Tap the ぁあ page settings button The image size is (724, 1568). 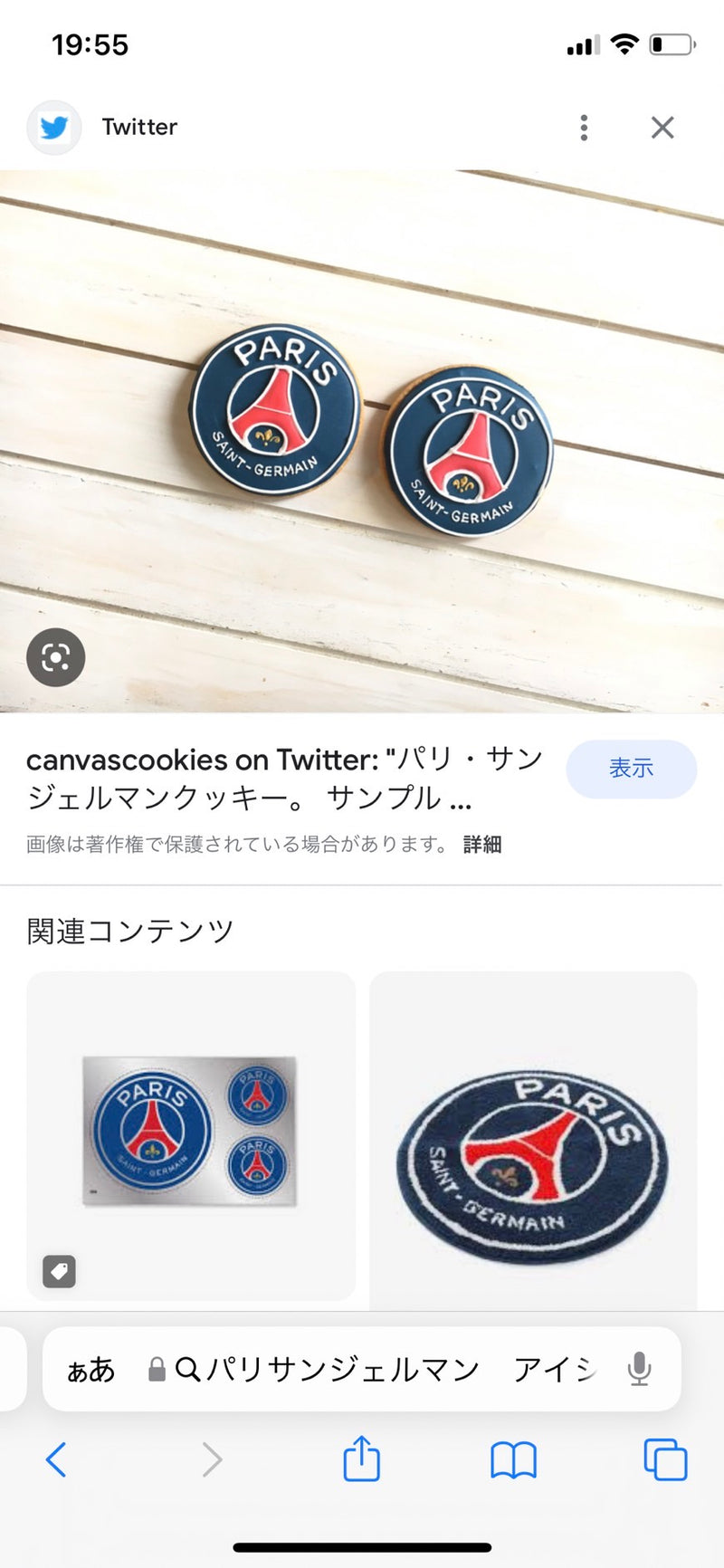[90, 1370]
